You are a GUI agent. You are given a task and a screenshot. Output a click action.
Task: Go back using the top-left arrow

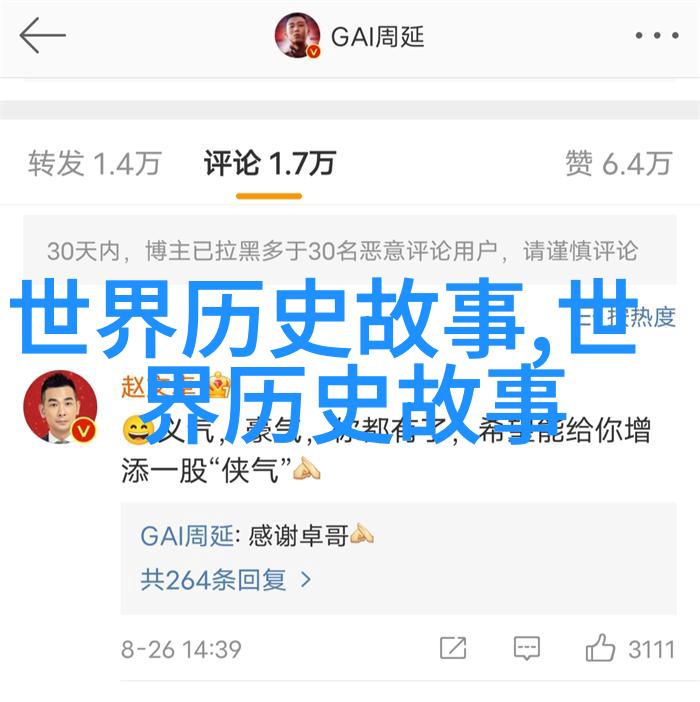(x=42, y=37)
